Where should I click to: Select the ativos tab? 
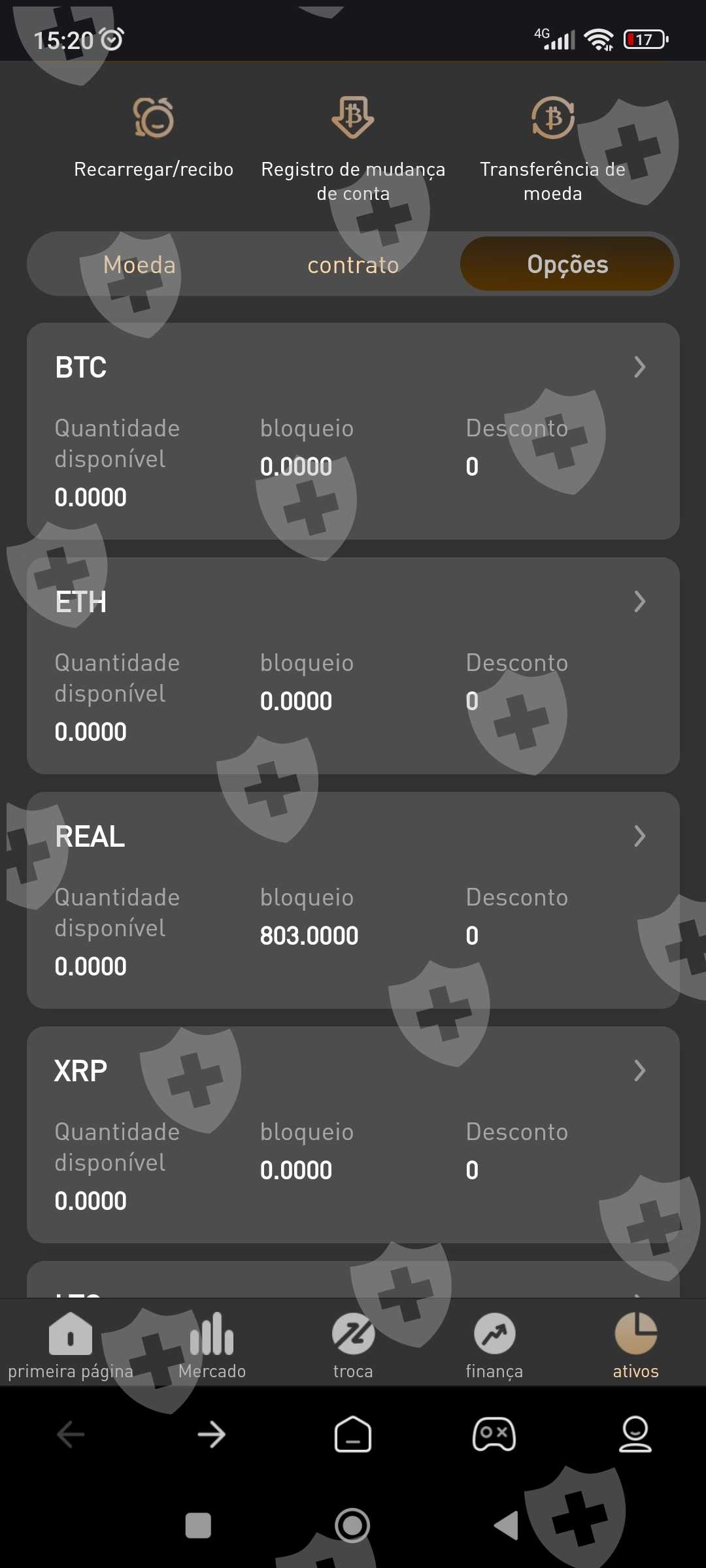point(635,1345)
